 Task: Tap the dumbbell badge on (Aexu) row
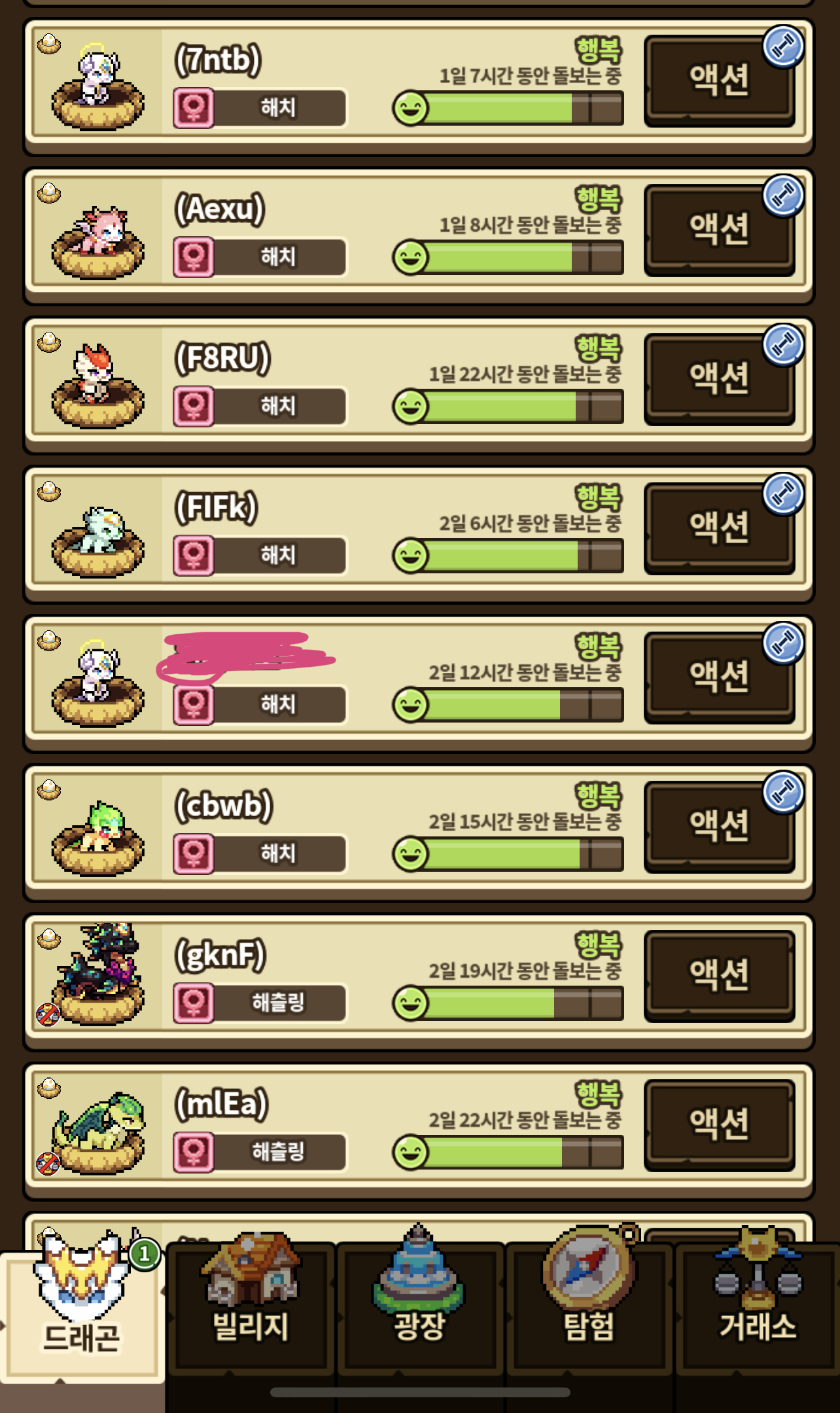tap(783, 196)
